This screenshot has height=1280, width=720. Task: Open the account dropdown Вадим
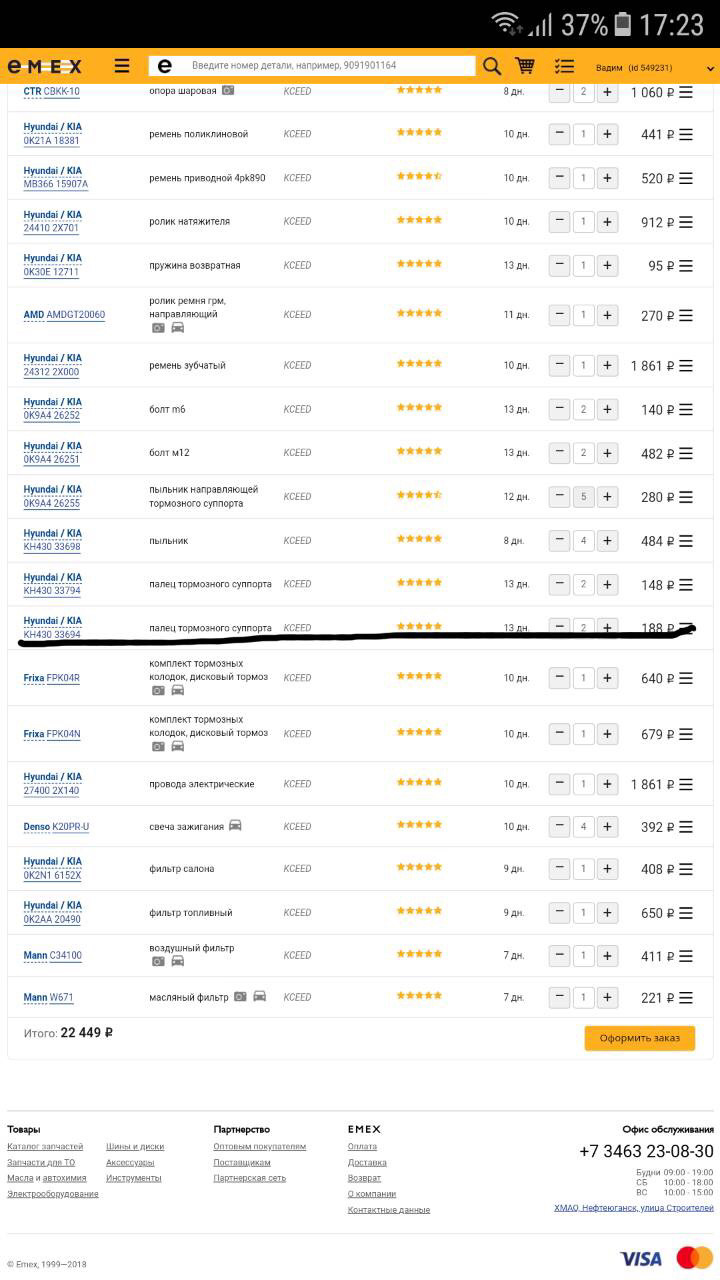point(655,68)
